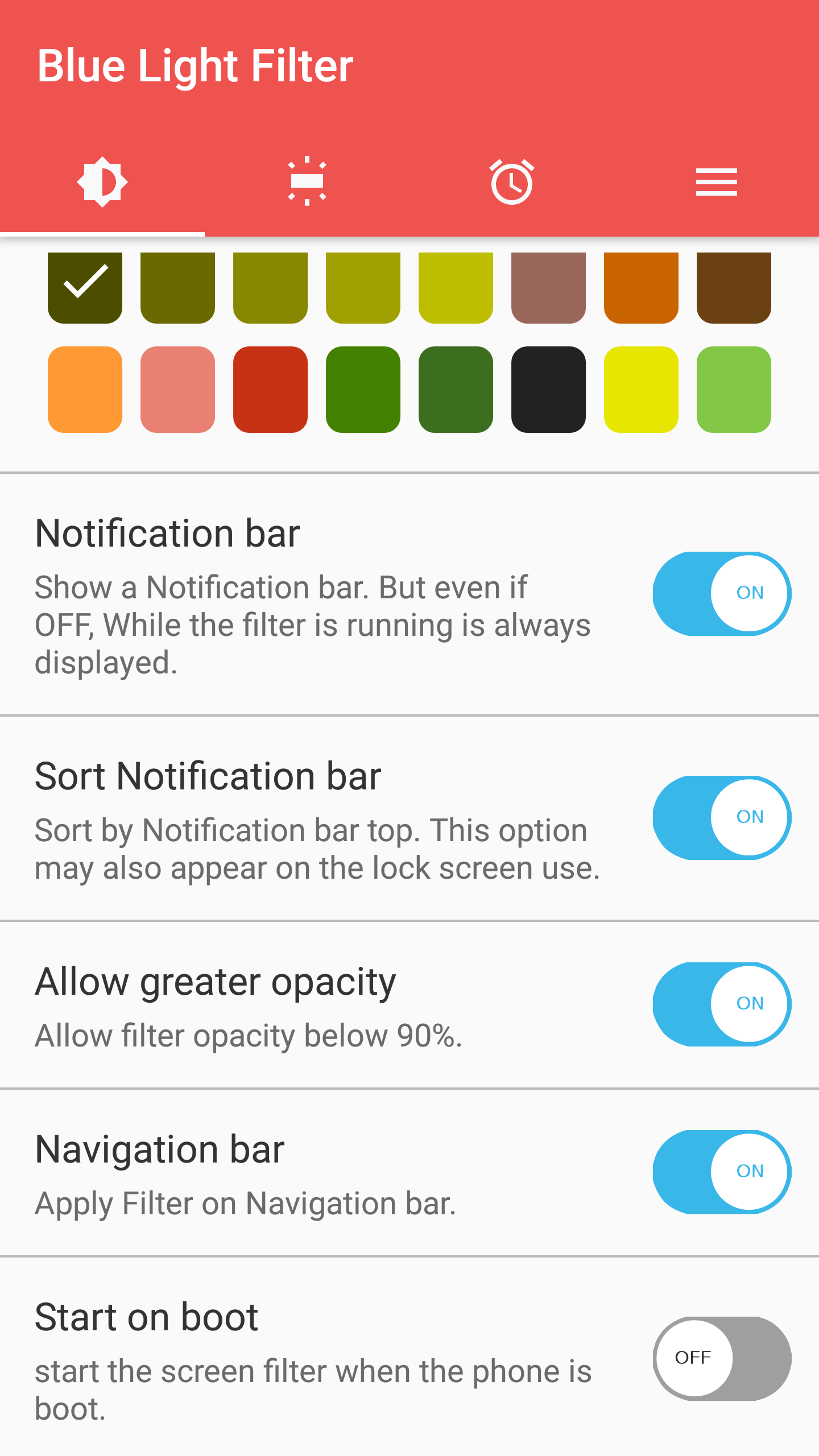Select the salmon pink filter color

[x=177, y=390]
